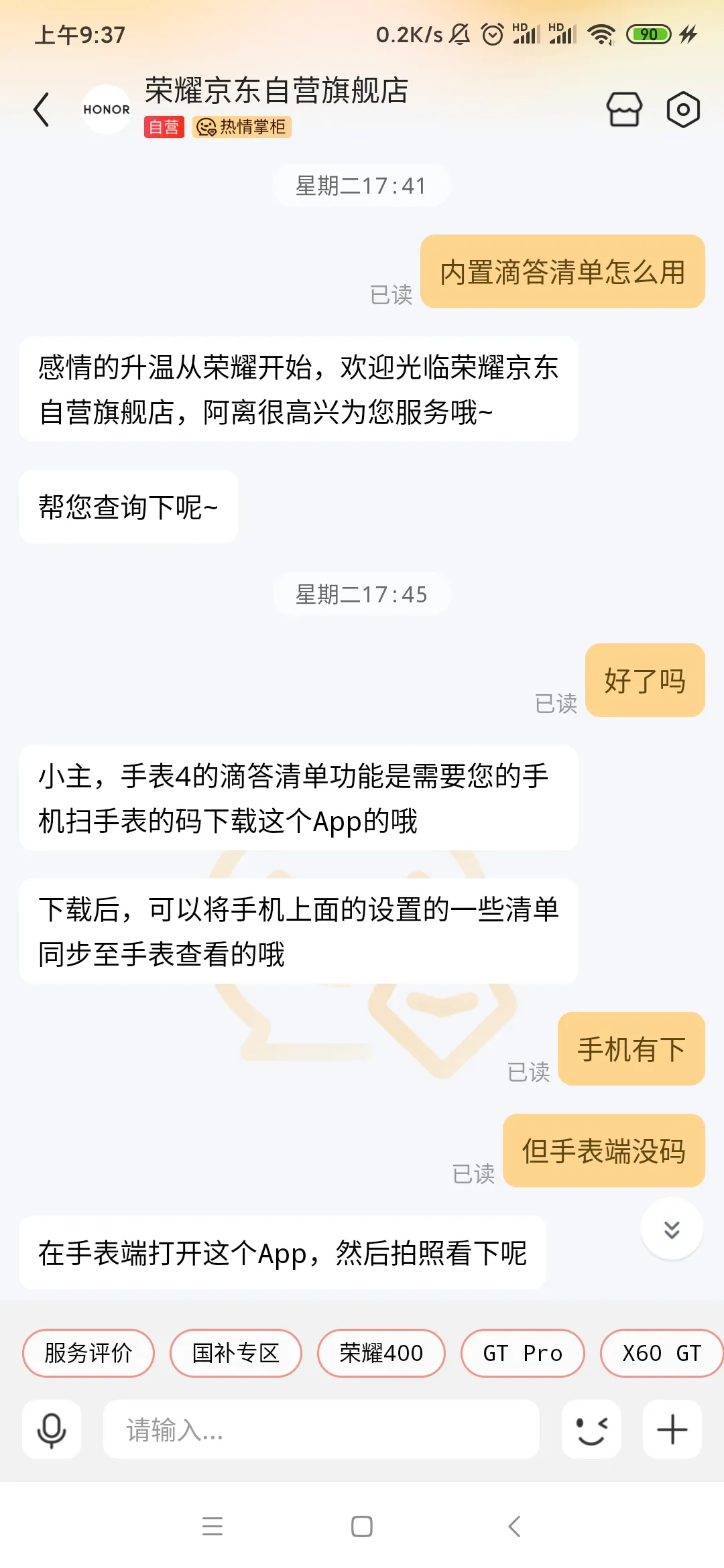
Task: Tap the HONOR store avatar
Action: (106, 109)
